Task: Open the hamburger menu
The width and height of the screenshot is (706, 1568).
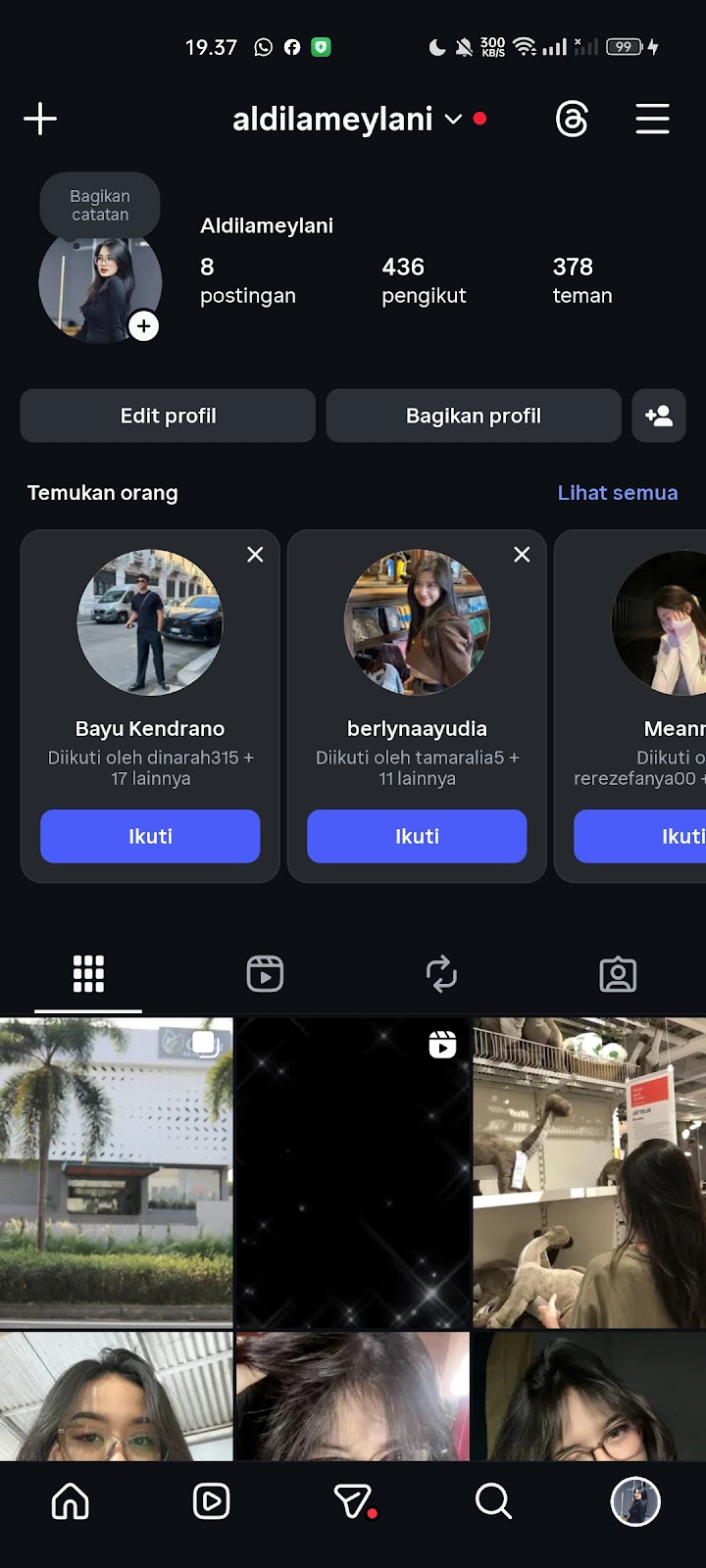Action: [652, 119]
